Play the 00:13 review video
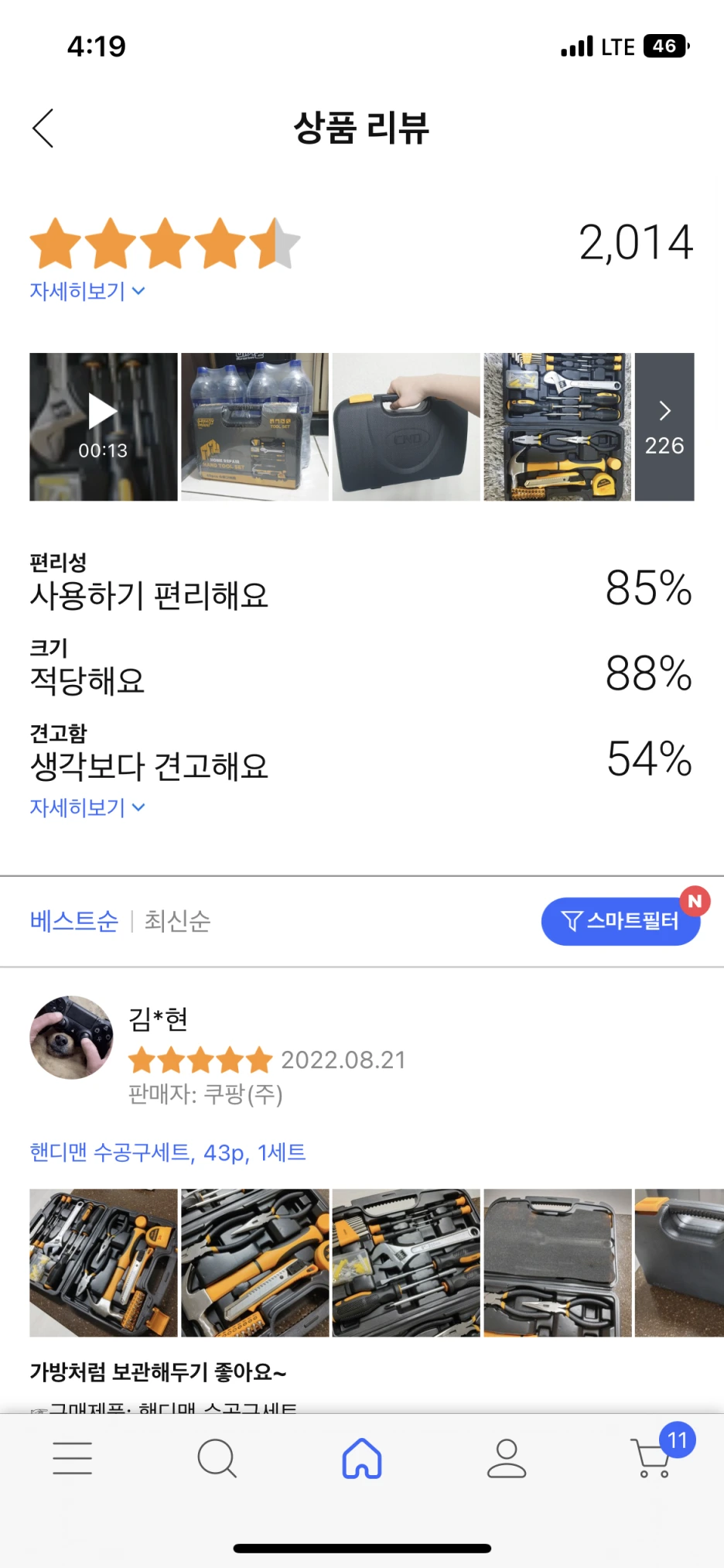The height and width of the screenshot is (1568, 724). point(103,426)
